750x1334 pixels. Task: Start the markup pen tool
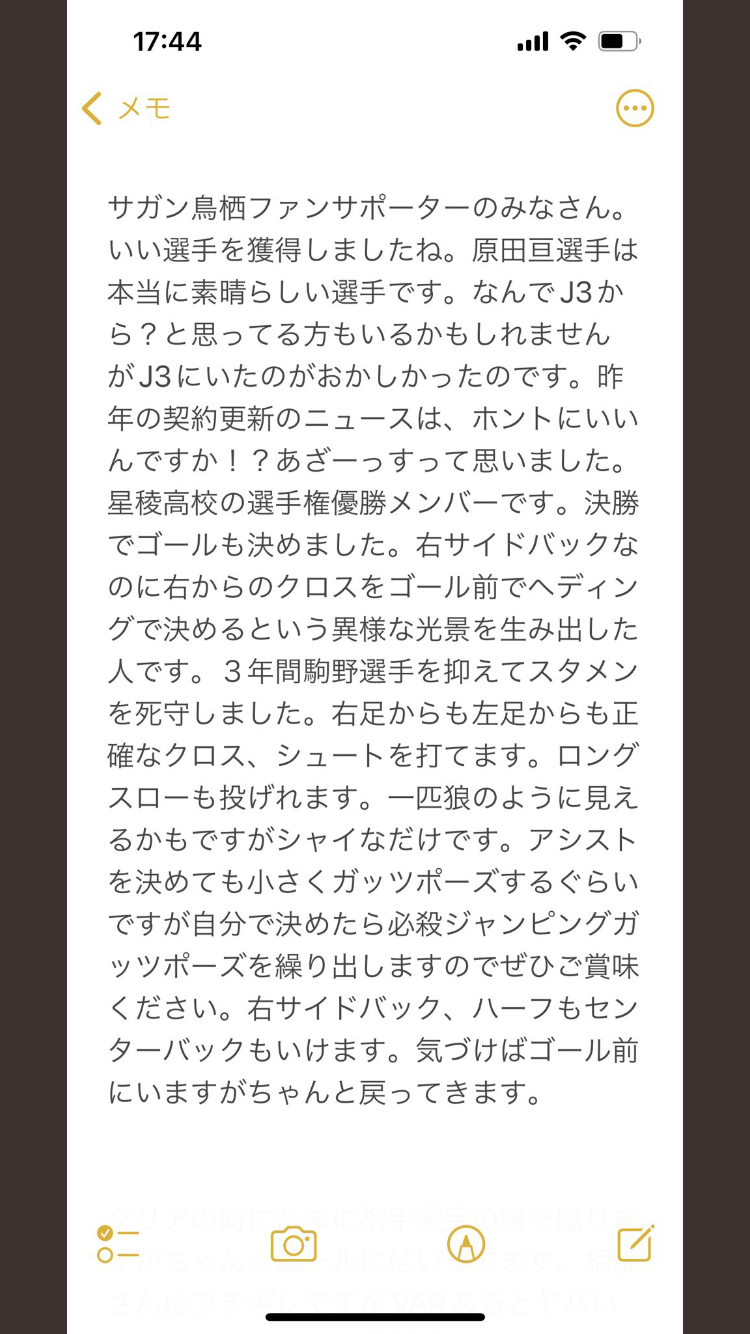pyautogui.click(x=466, y=1244)
